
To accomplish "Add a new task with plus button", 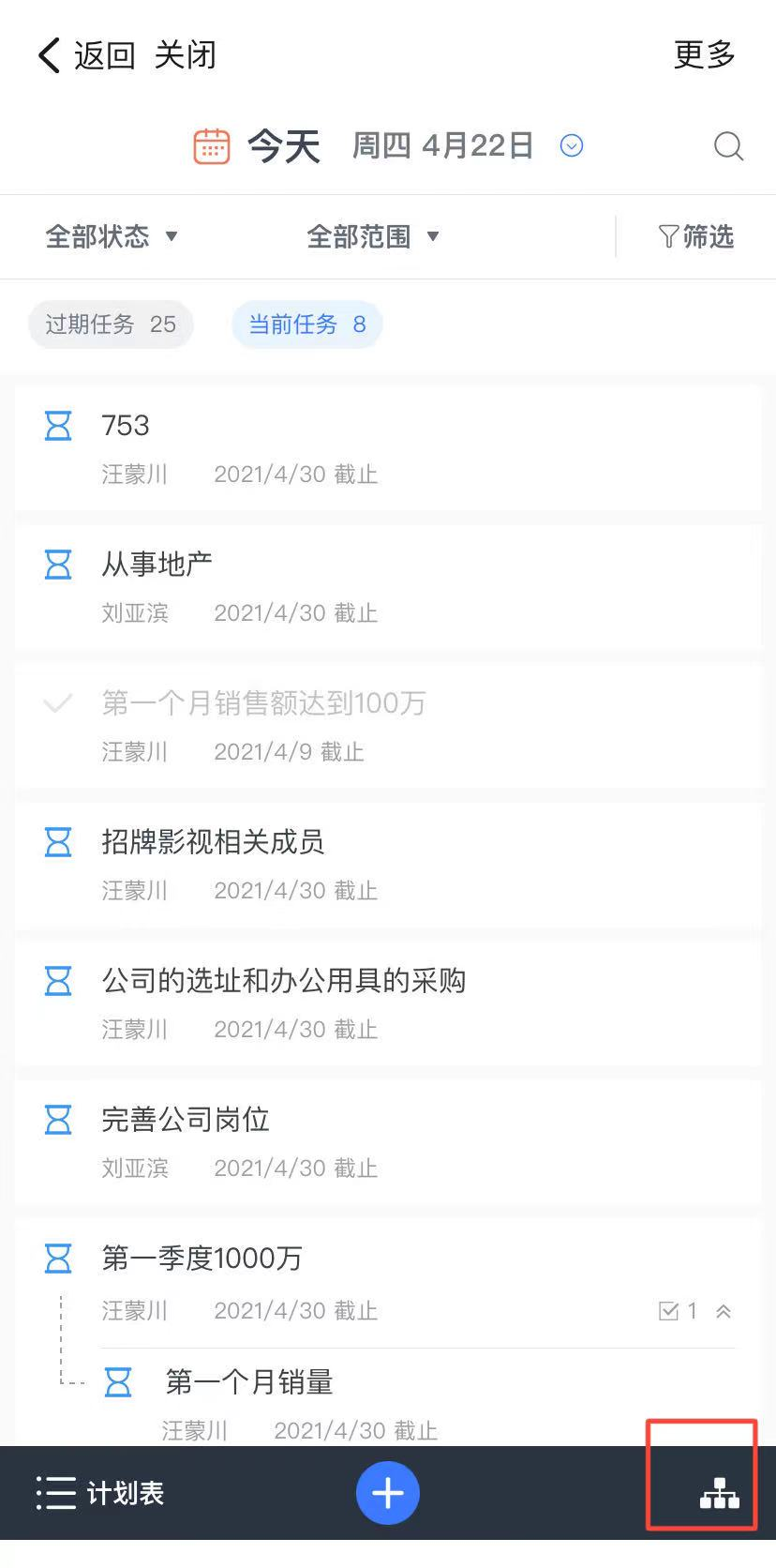I will click(388, 1493).
